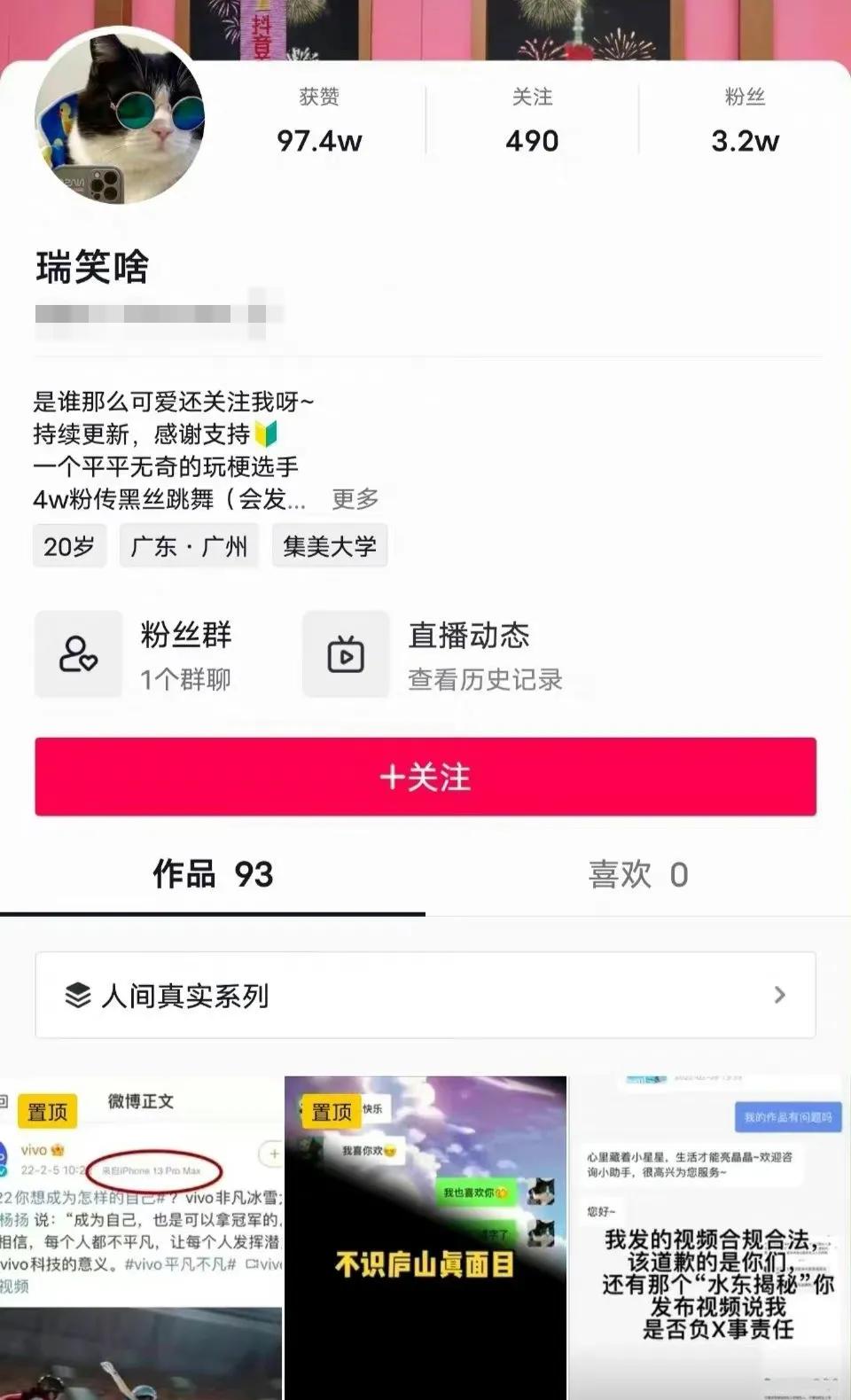Tap the 获赞 97.4w likes count

coord(319,122)
